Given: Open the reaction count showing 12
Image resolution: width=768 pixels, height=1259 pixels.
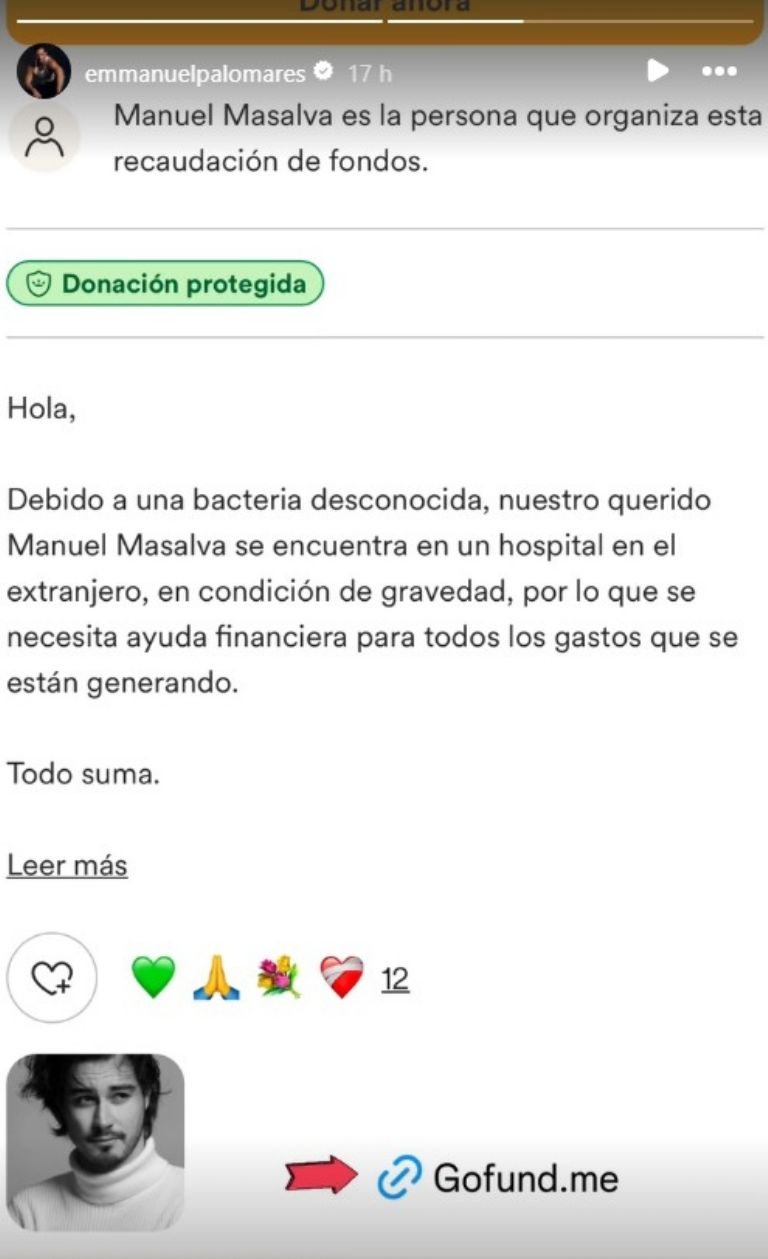Looking at the screenshot, I should (x=394, y=981).
